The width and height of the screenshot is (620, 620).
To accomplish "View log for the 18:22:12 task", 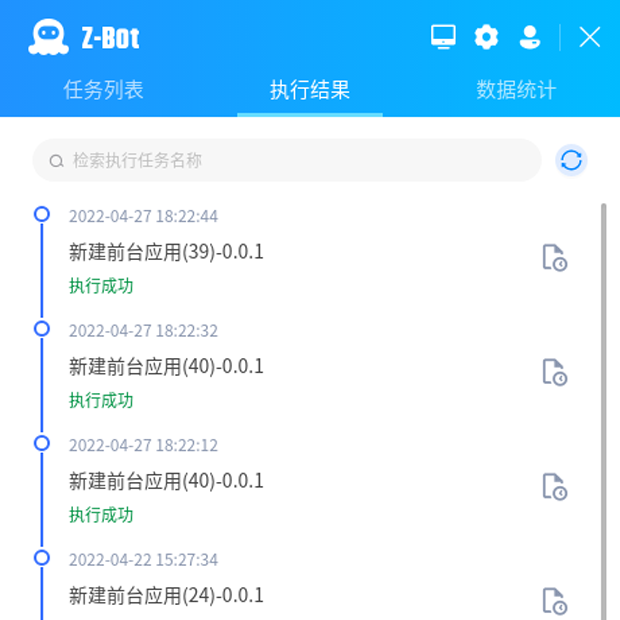I will (554, 487).
